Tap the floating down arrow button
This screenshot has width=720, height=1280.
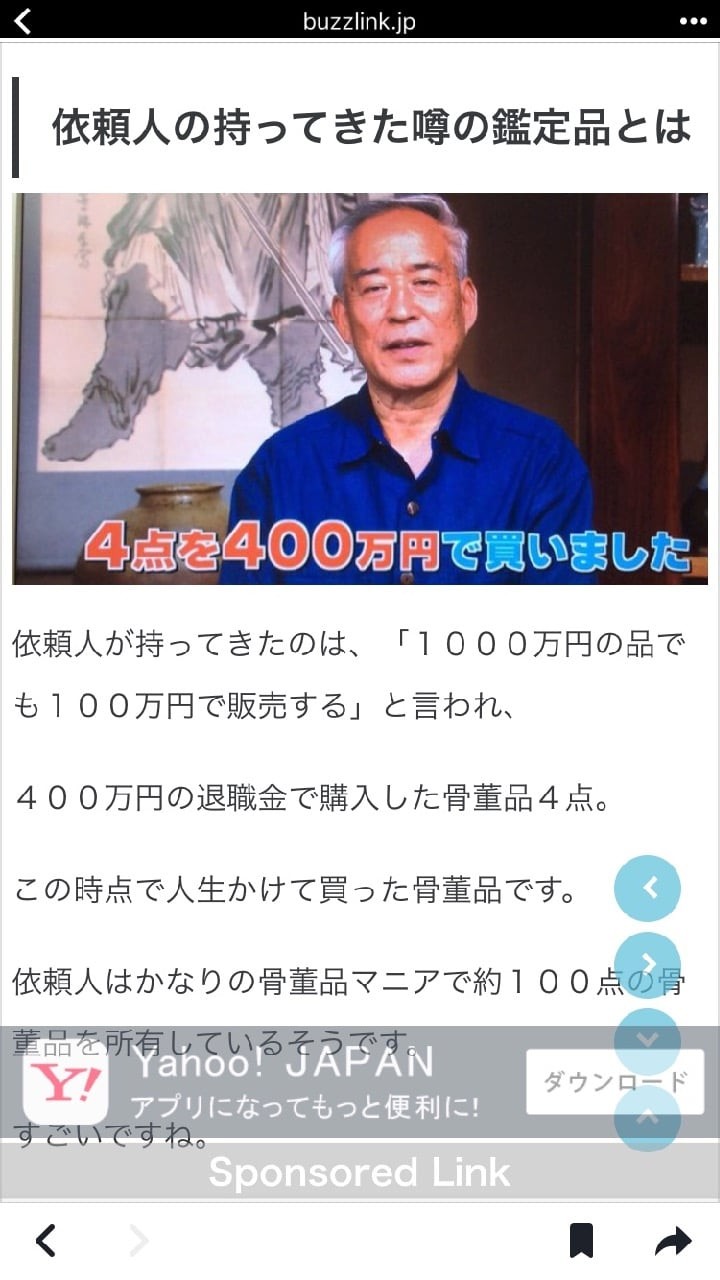[x=647, y=1041]
